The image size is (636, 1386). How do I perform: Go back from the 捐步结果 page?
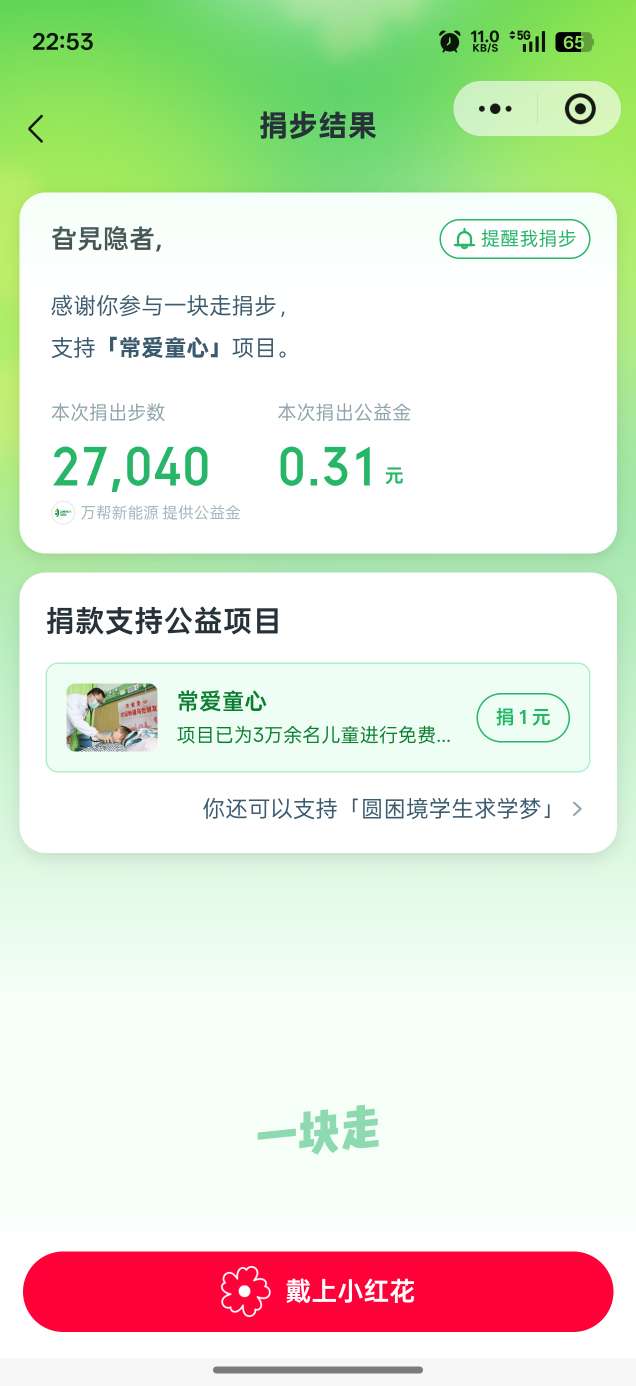36,128
